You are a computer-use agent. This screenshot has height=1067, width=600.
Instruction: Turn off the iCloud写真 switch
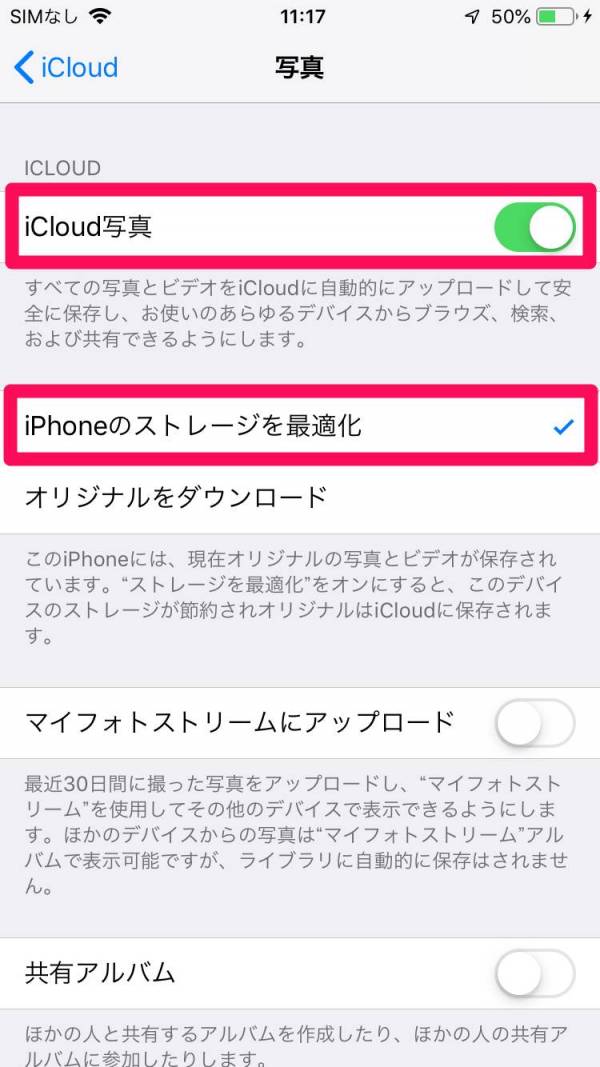click(x=534, y=227)
